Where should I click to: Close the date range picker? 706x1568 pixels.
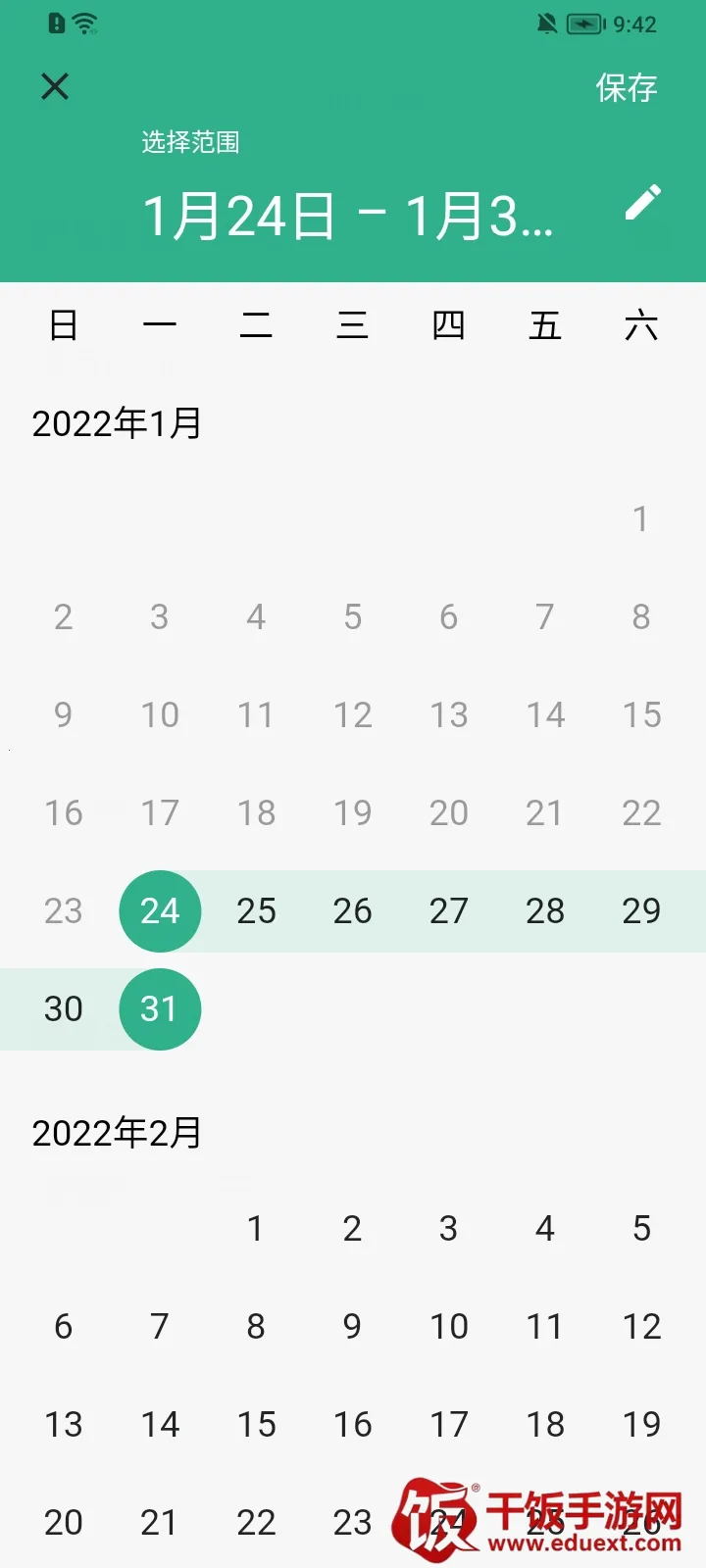pyautogui.click(x=55, y=86)
